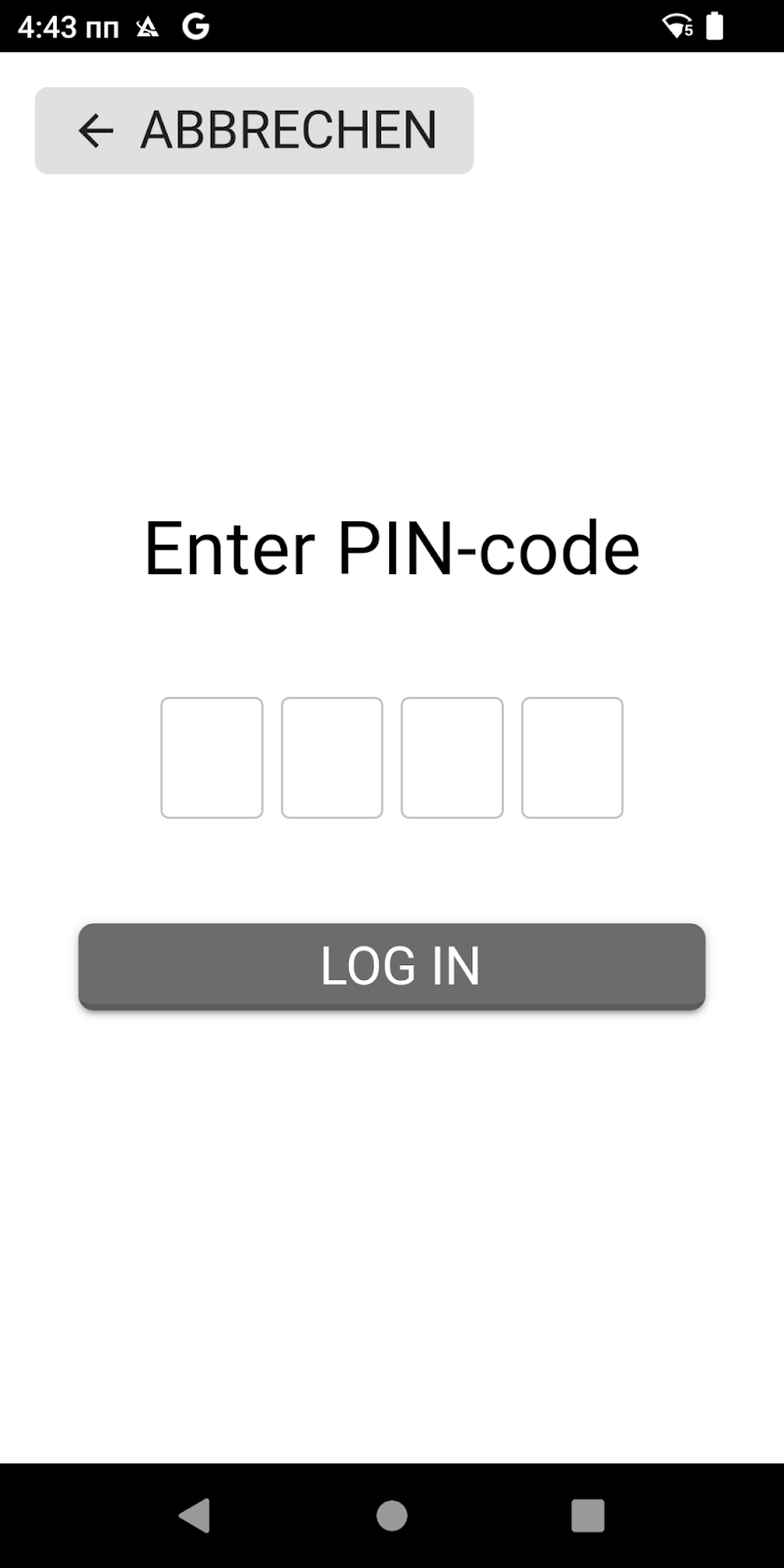Focus the fourth PIN digit box
Viewport: 784px width, 1568px height.
[572, 758]
